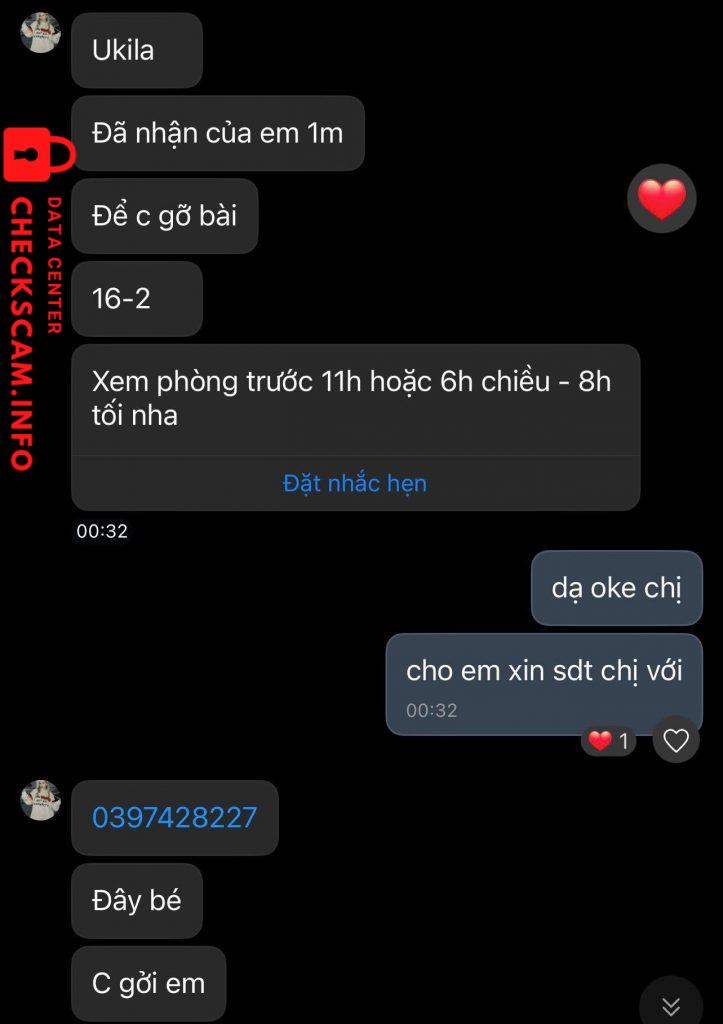Screen dimensions: 723x1024
Task: Open the sender's avatar beside the phone number message
Action: [41, 800]
